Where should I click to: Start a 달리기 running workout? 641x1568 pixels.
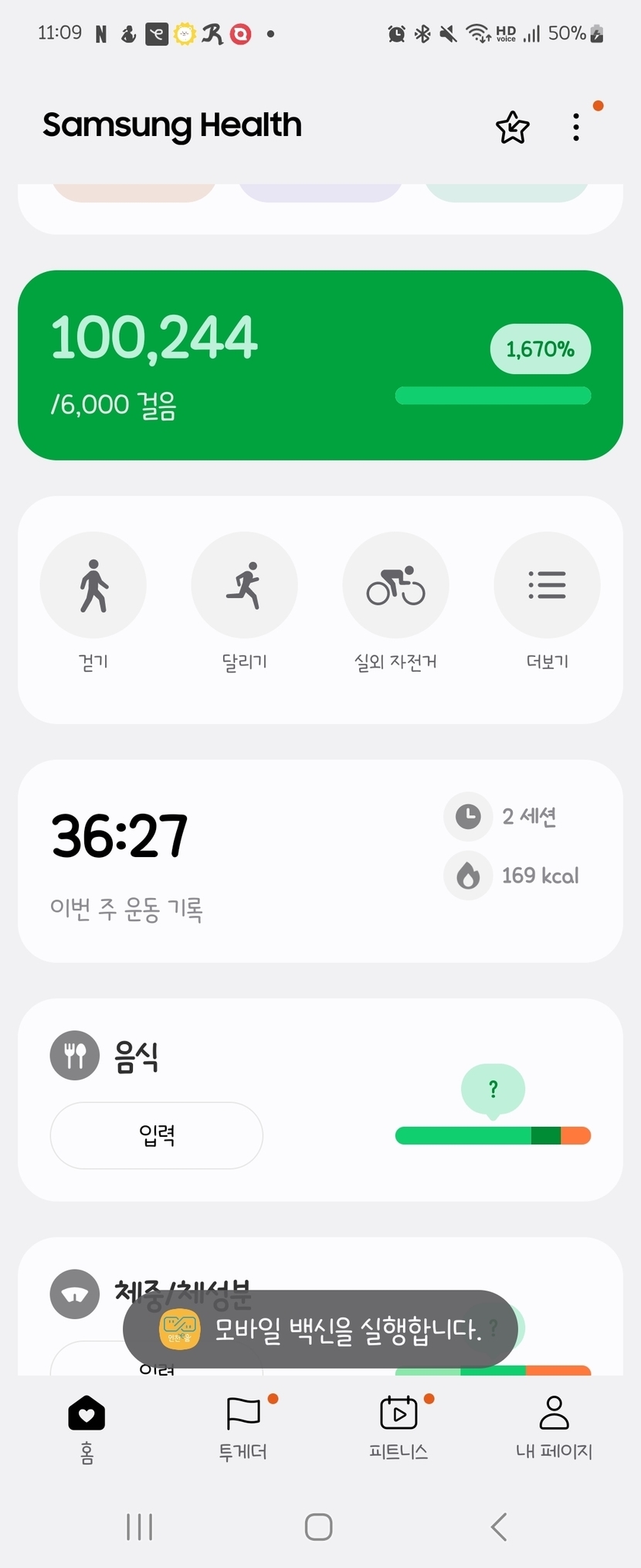pyautogui.click(x=244, y=585)
